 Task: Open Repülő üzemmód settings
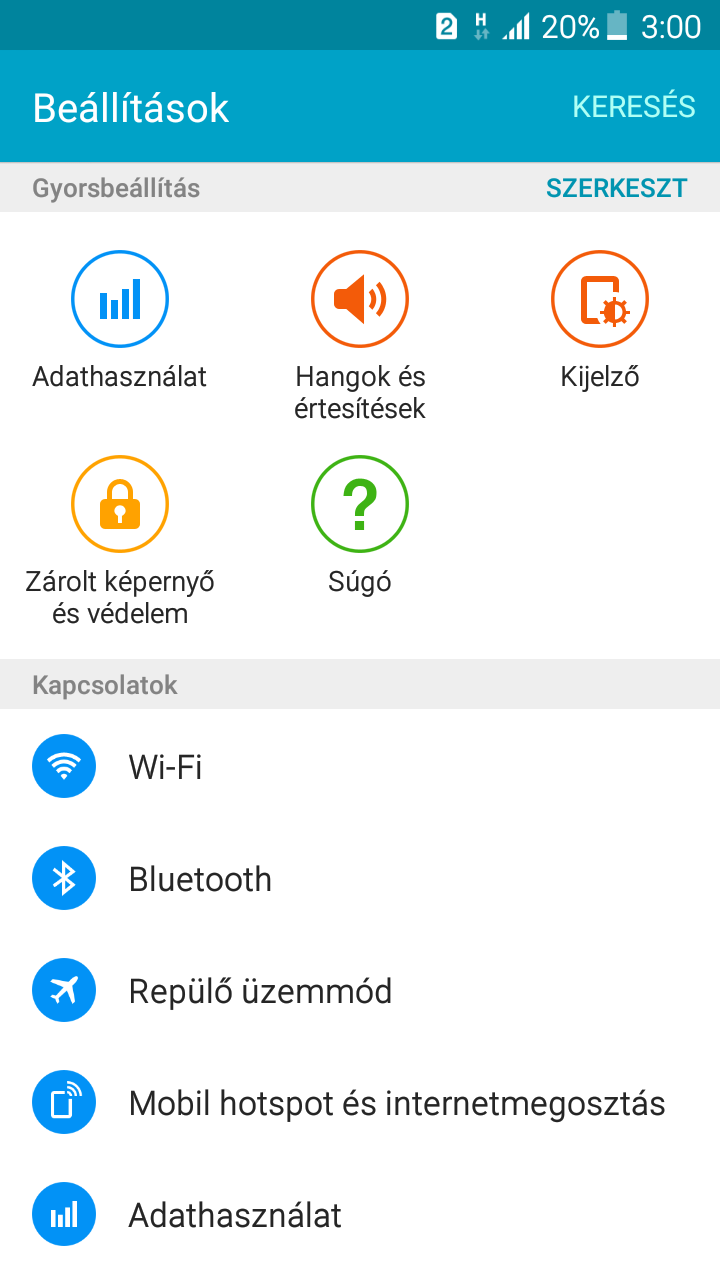(360, 991)
